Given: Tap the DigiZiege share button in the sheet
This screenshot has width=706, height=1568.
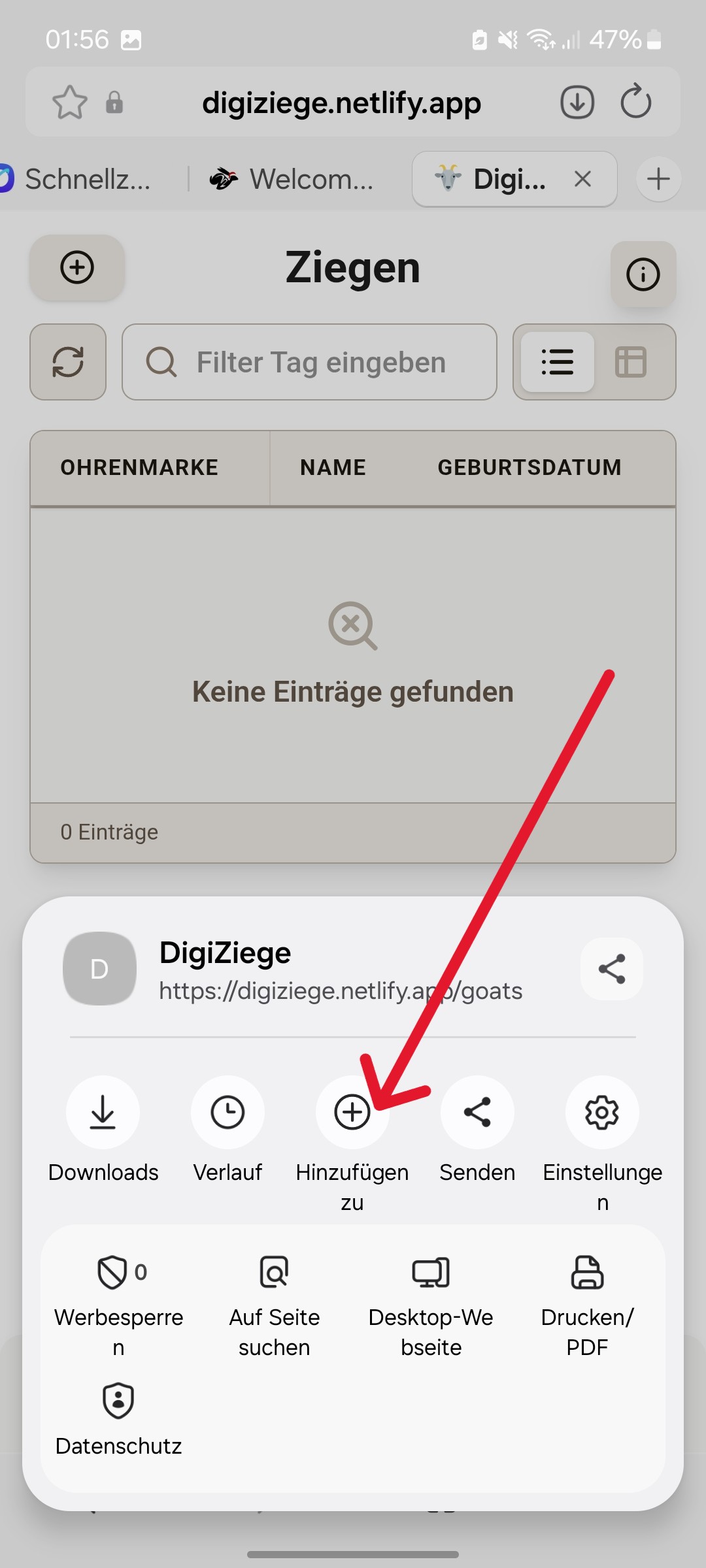Looking at the screenshot, I should click(611, 969).
